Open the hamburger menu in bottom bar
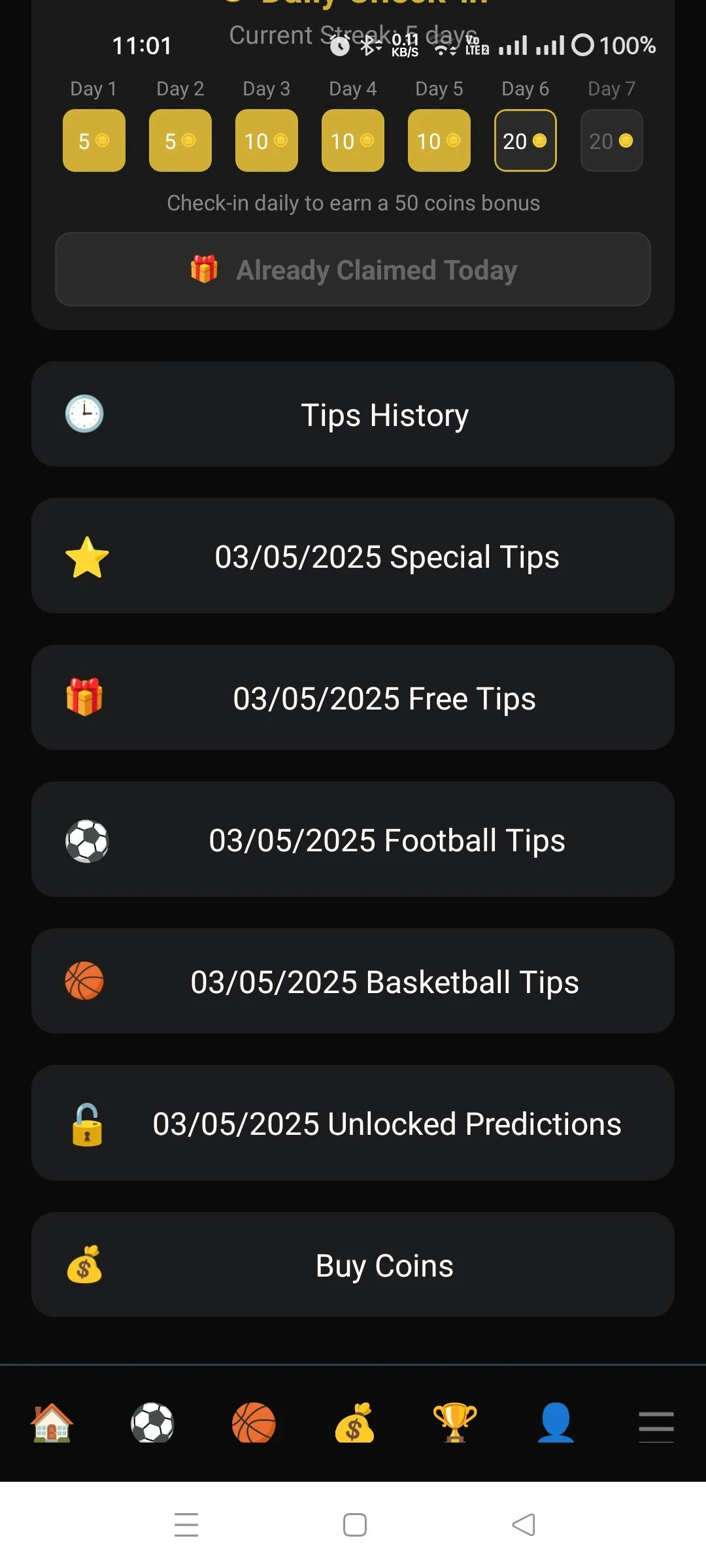The image size is (706, 1568). pyautogui.click(x=656, y=1426)
